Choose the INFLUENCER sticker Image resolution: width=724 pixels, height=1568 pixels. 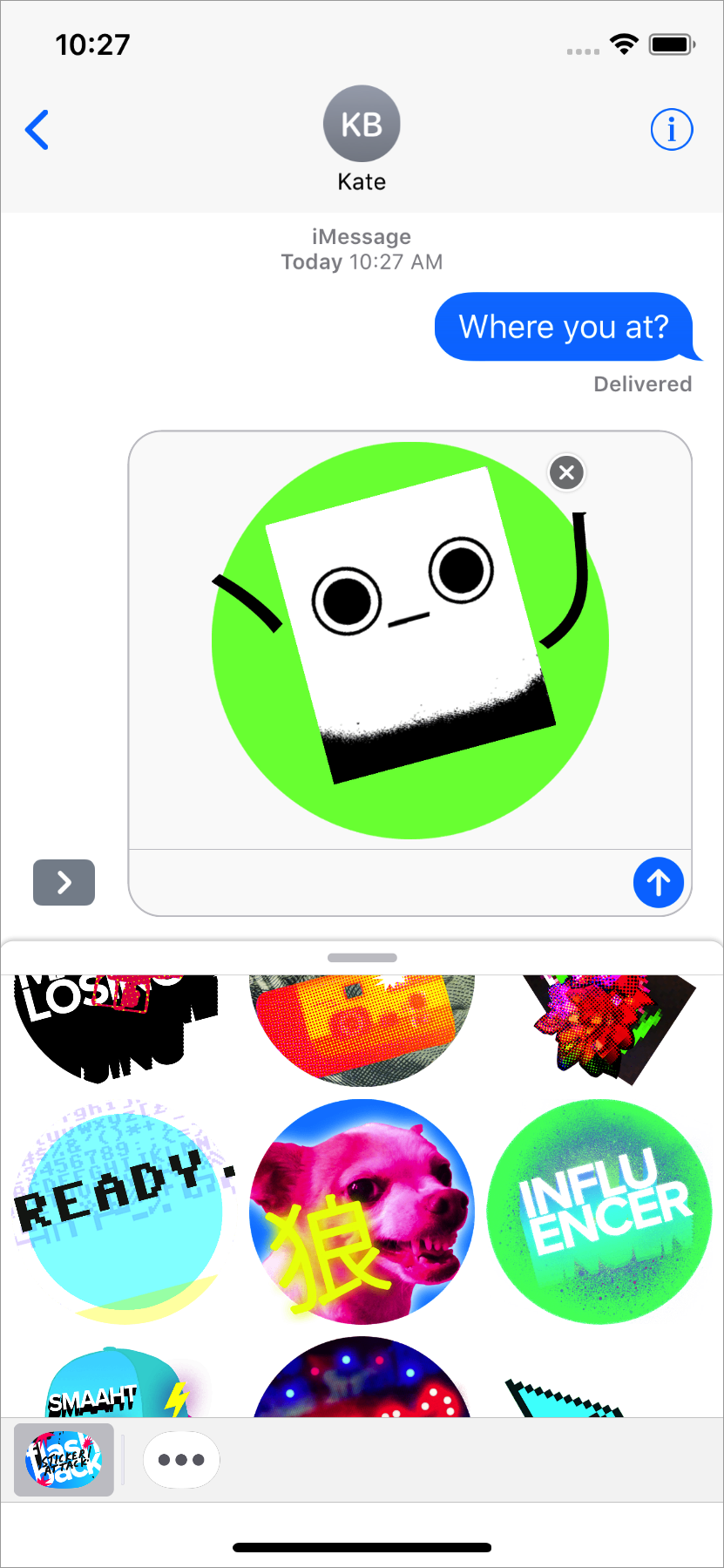(600, 1212)
